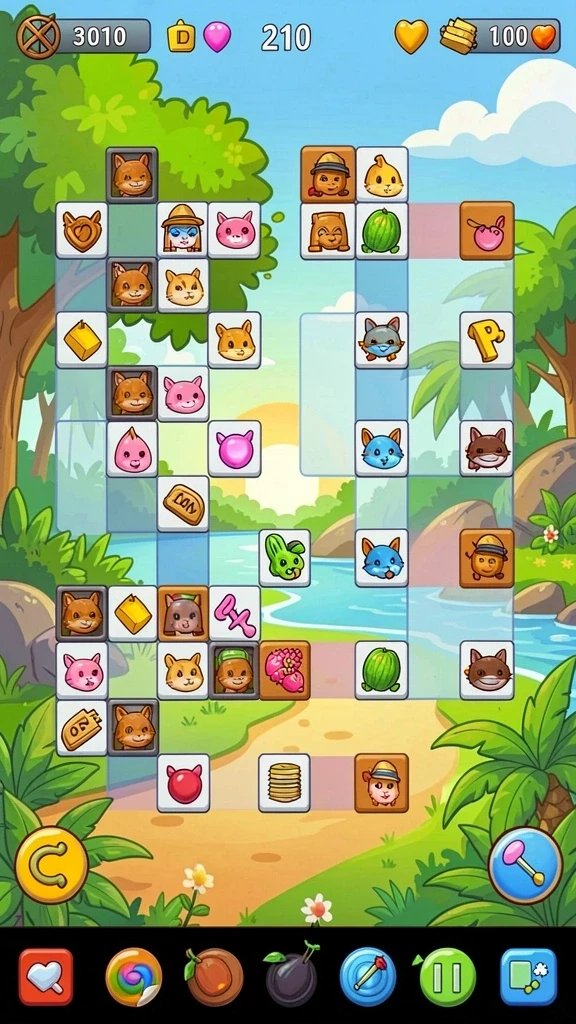
Task: Tap the yellow chick tile
Action: point(382,174)
